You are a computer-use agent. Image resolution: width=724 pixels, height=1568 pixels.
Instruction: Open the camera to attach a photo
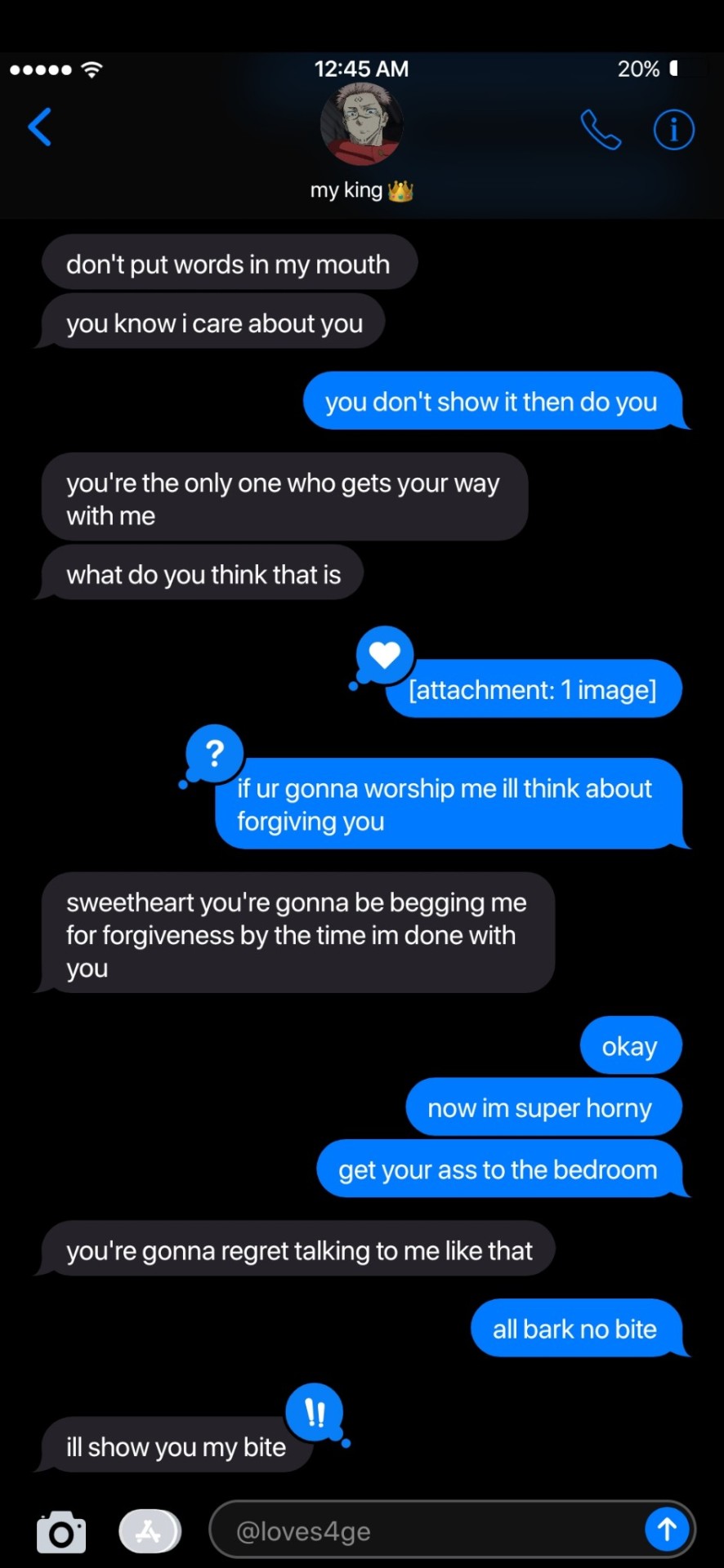coord(61,1531)
